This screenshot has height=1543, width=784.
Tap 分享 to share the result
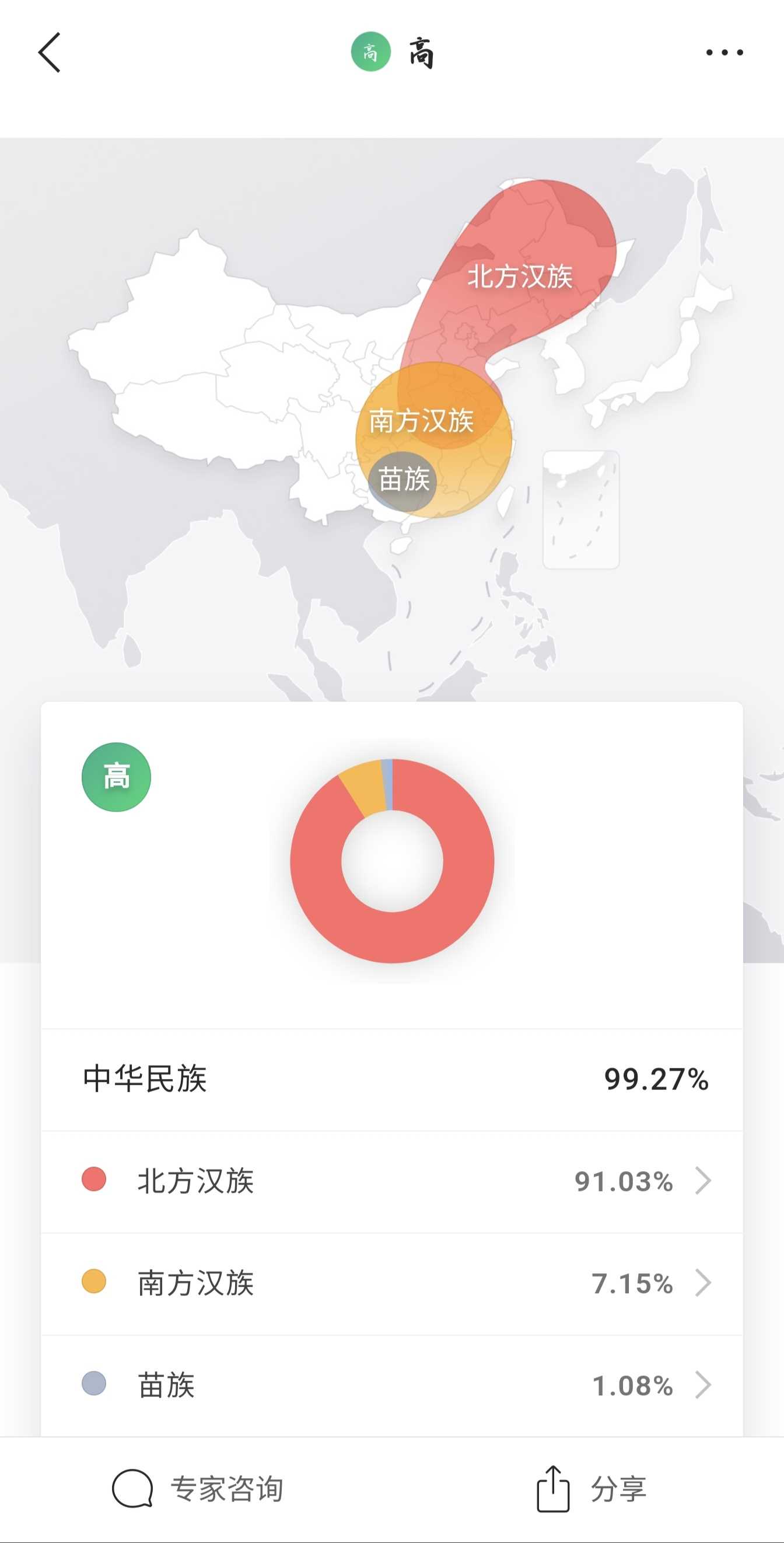tap(591, 1489)
